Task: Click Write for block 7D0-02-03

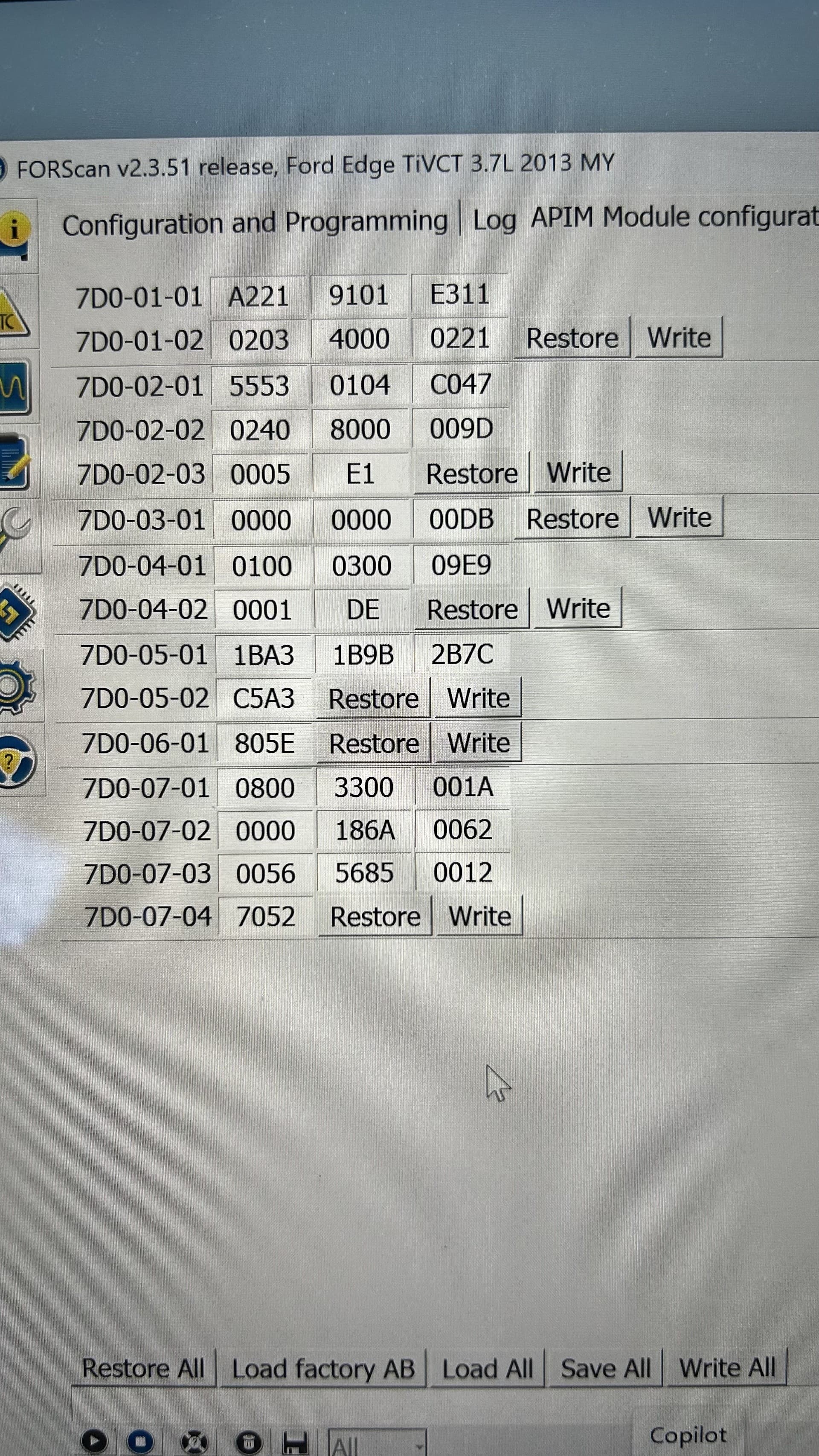Action: 578,473
